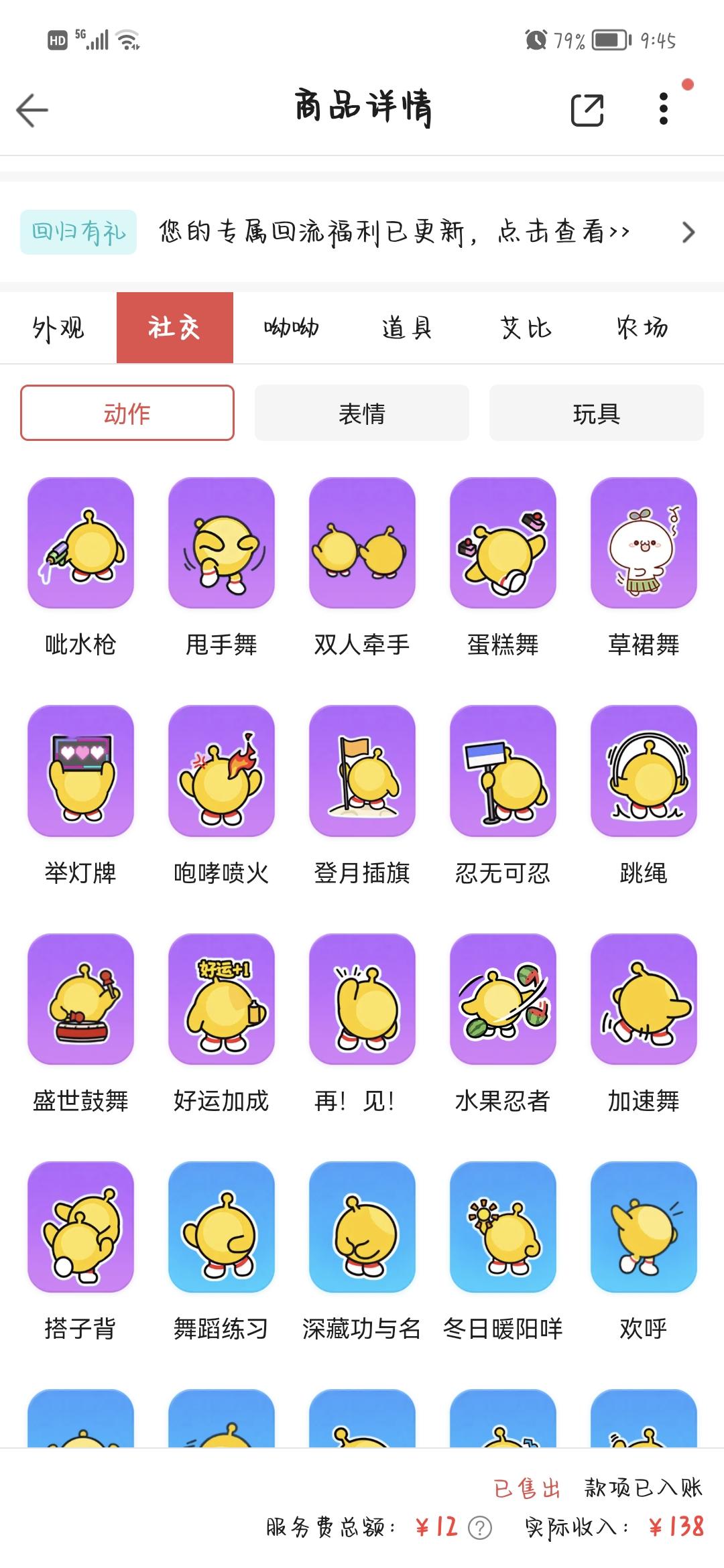Select the 草裙舞 action icon

click(642, 544)
